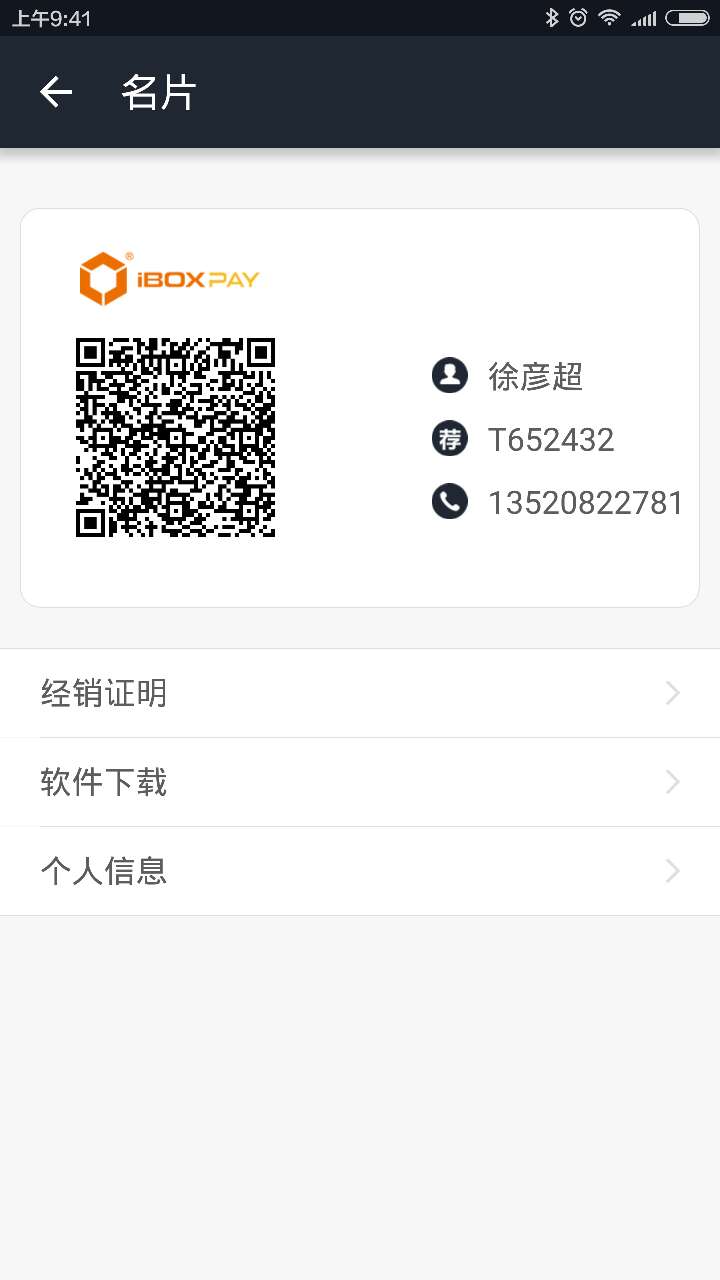The width and height of the screenshot is (720, 1280).
Task: Open the 经销证明 row
Action: pos(360,693)
